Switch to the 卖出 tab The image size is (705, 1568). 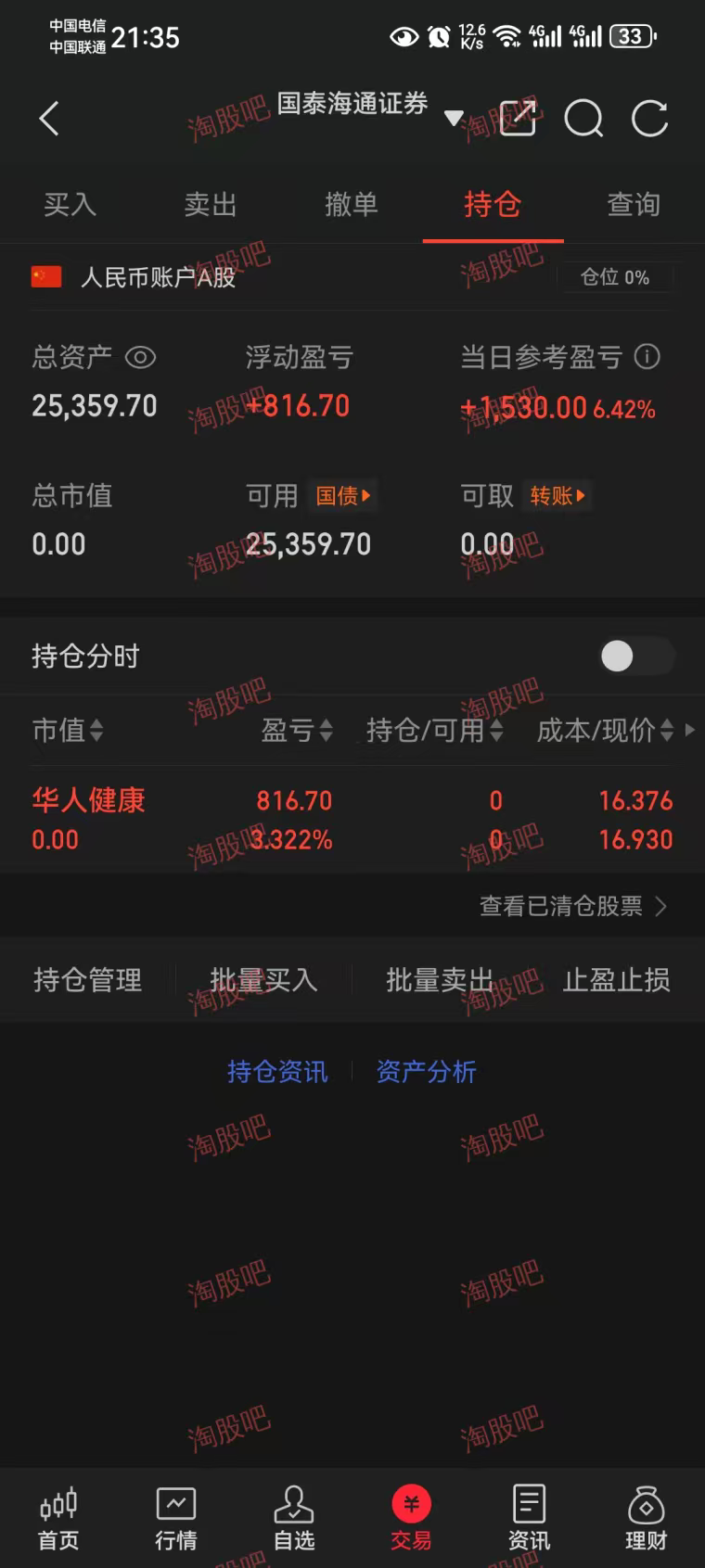211,204
